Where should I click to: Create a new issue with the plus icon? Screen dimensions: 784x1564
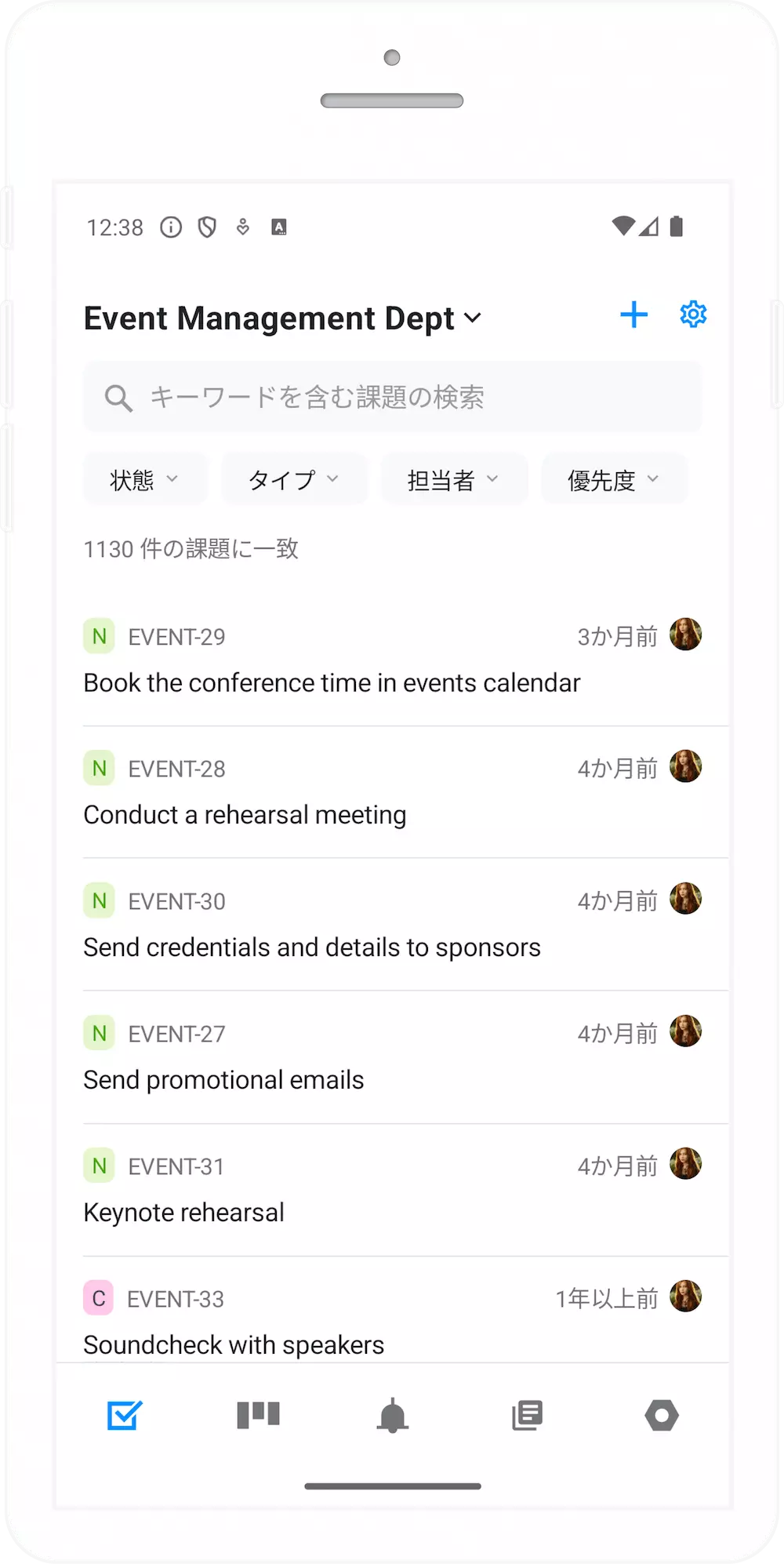(x=634, y=315)
